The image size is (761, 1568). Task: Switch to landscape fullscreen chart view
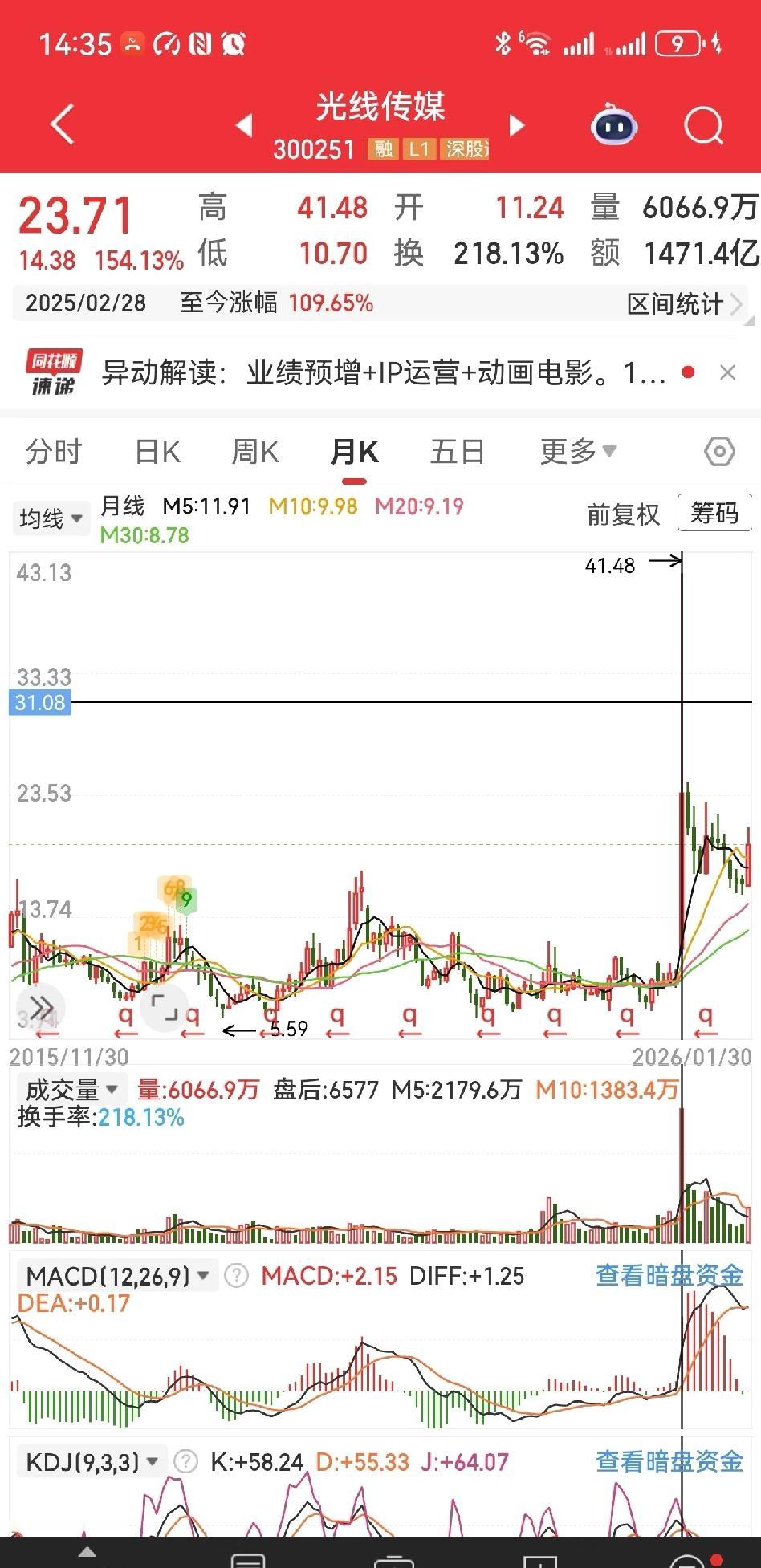pos(165,1009)
